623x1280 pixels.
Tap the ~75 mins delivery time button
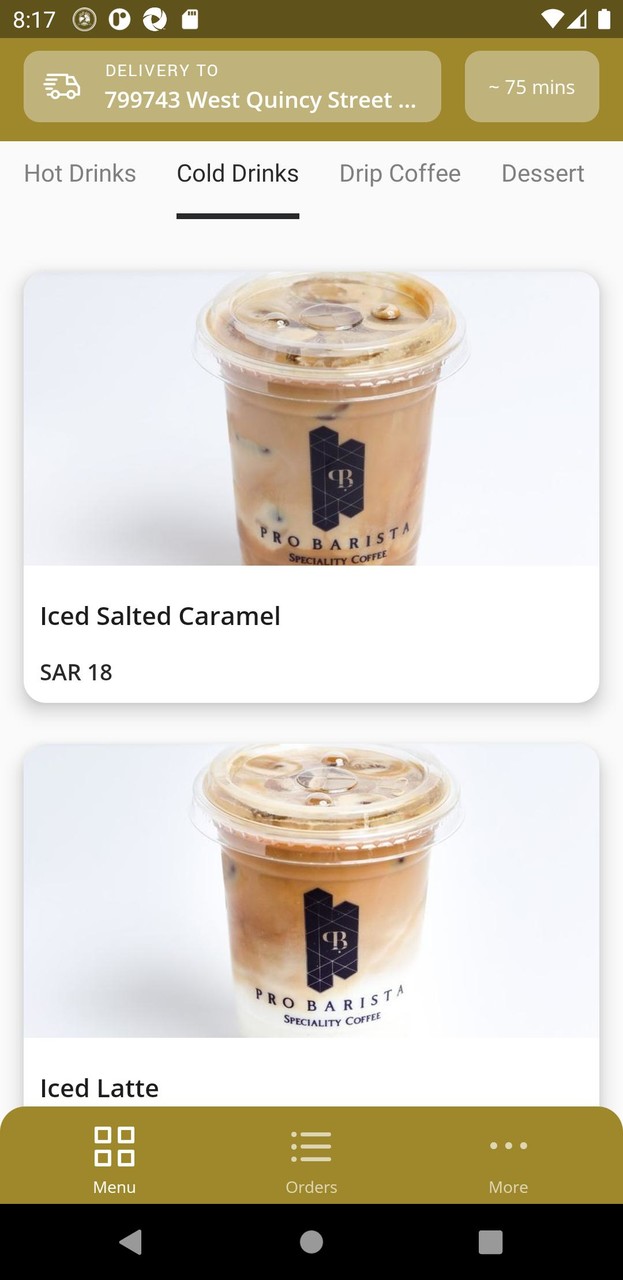coord(531,87)
